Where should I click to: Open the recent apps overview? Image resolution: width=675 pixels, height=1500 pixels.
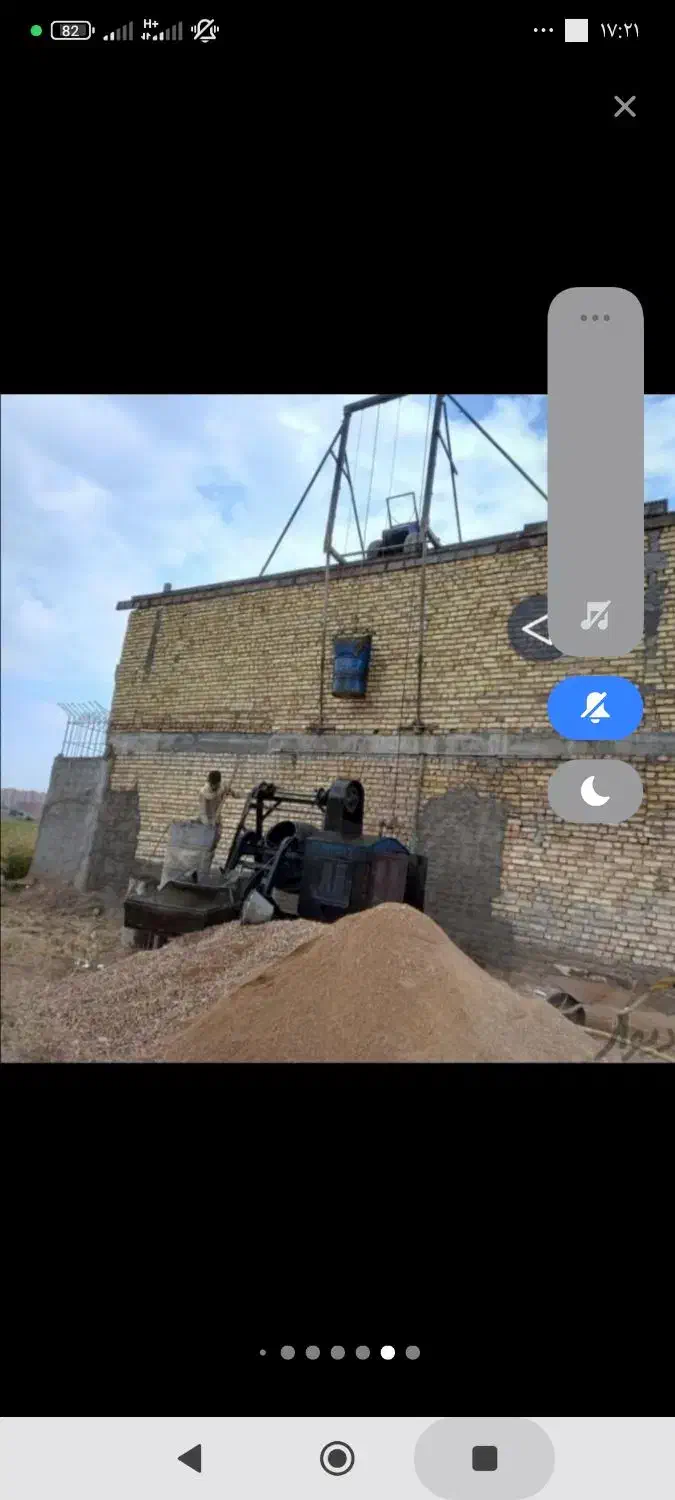484,1458
